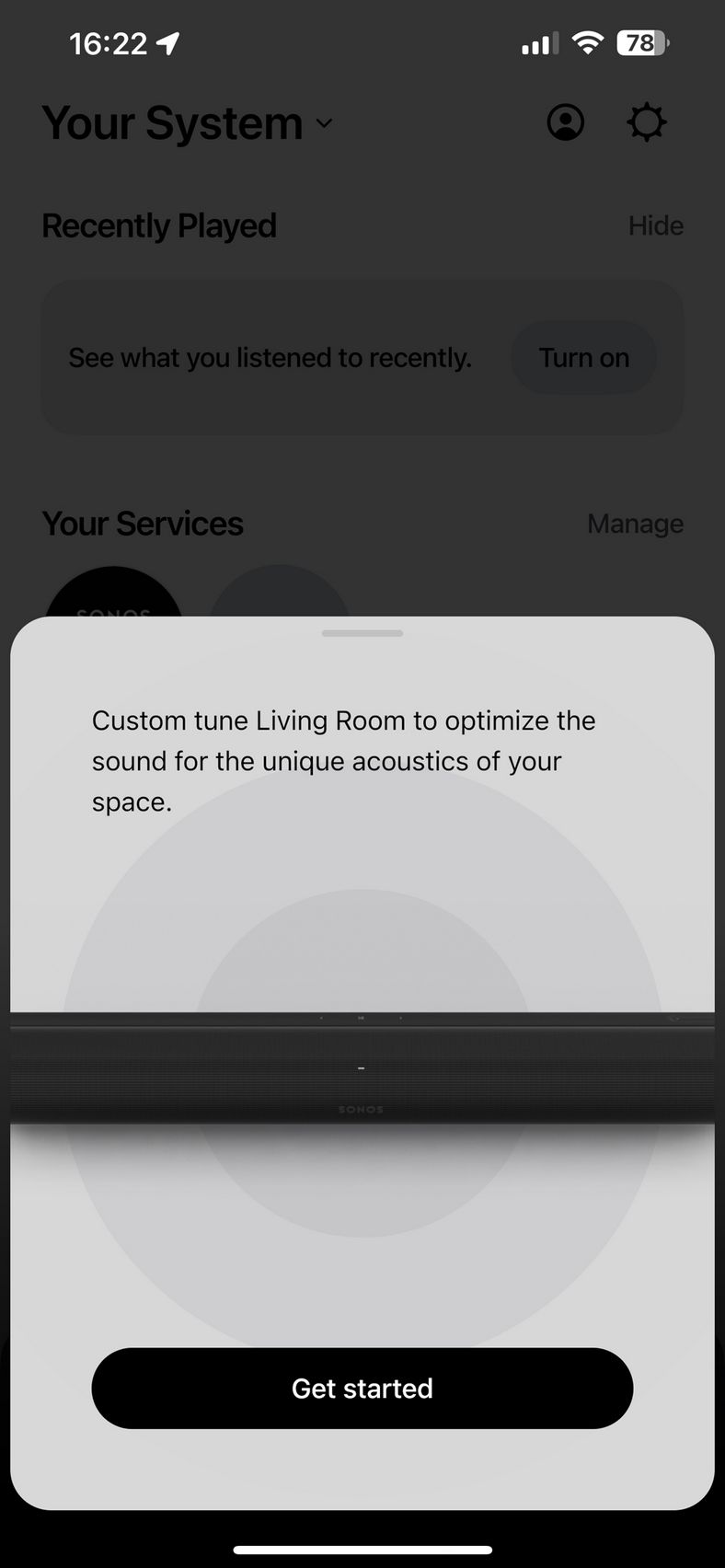The image size is (725, 1568).
Task: Tap the sheet's drag handle
Action: pos(362,633)
